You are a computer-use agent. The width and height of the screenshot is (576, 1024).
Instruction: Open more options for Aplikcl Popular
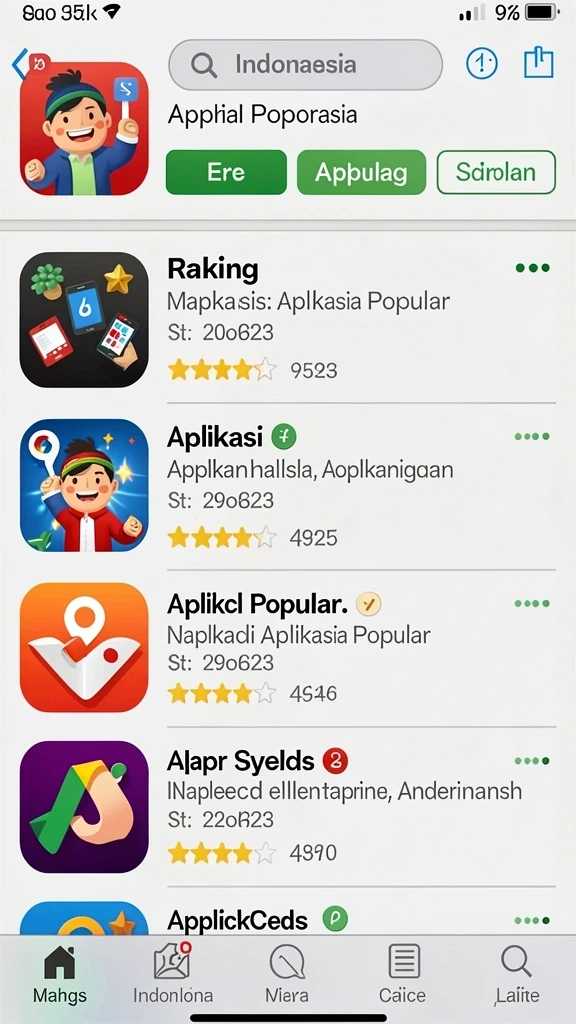[532, 603]
